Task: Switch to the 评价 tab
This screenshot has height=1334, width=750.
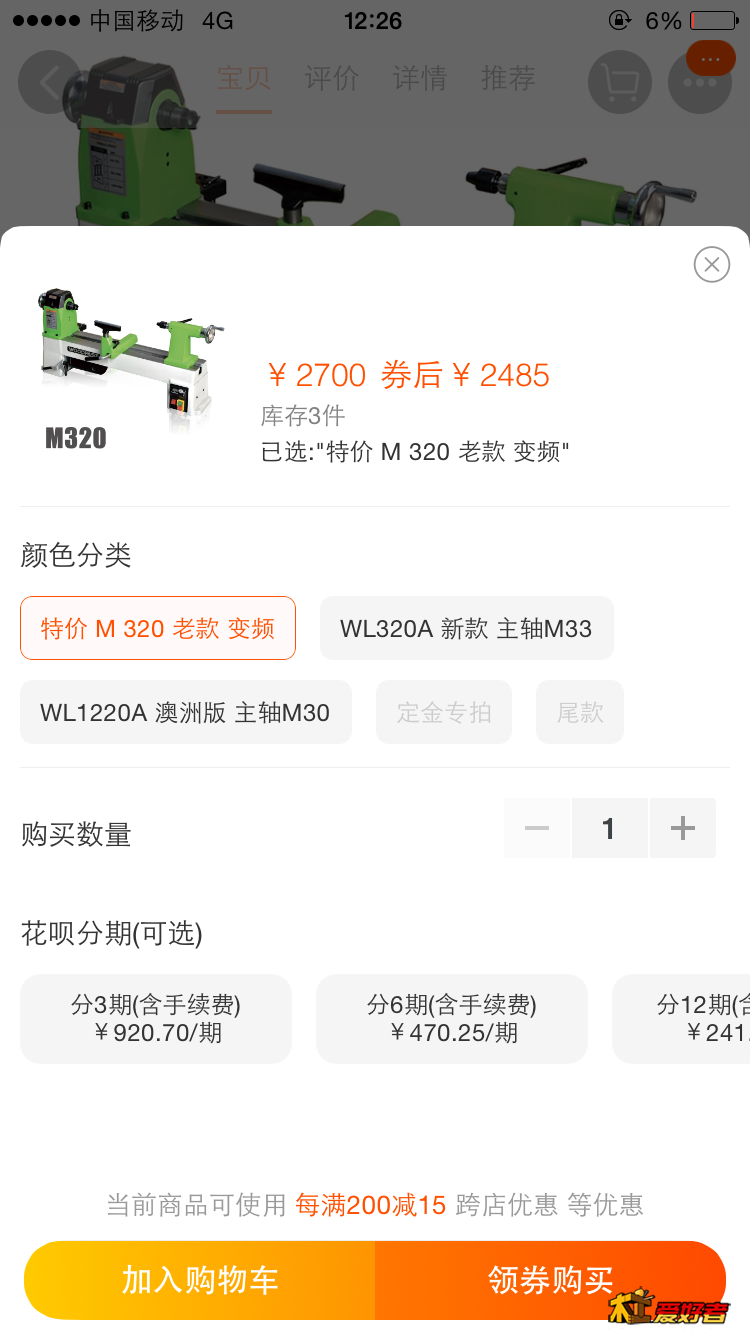Action: (x=331, y=81)
